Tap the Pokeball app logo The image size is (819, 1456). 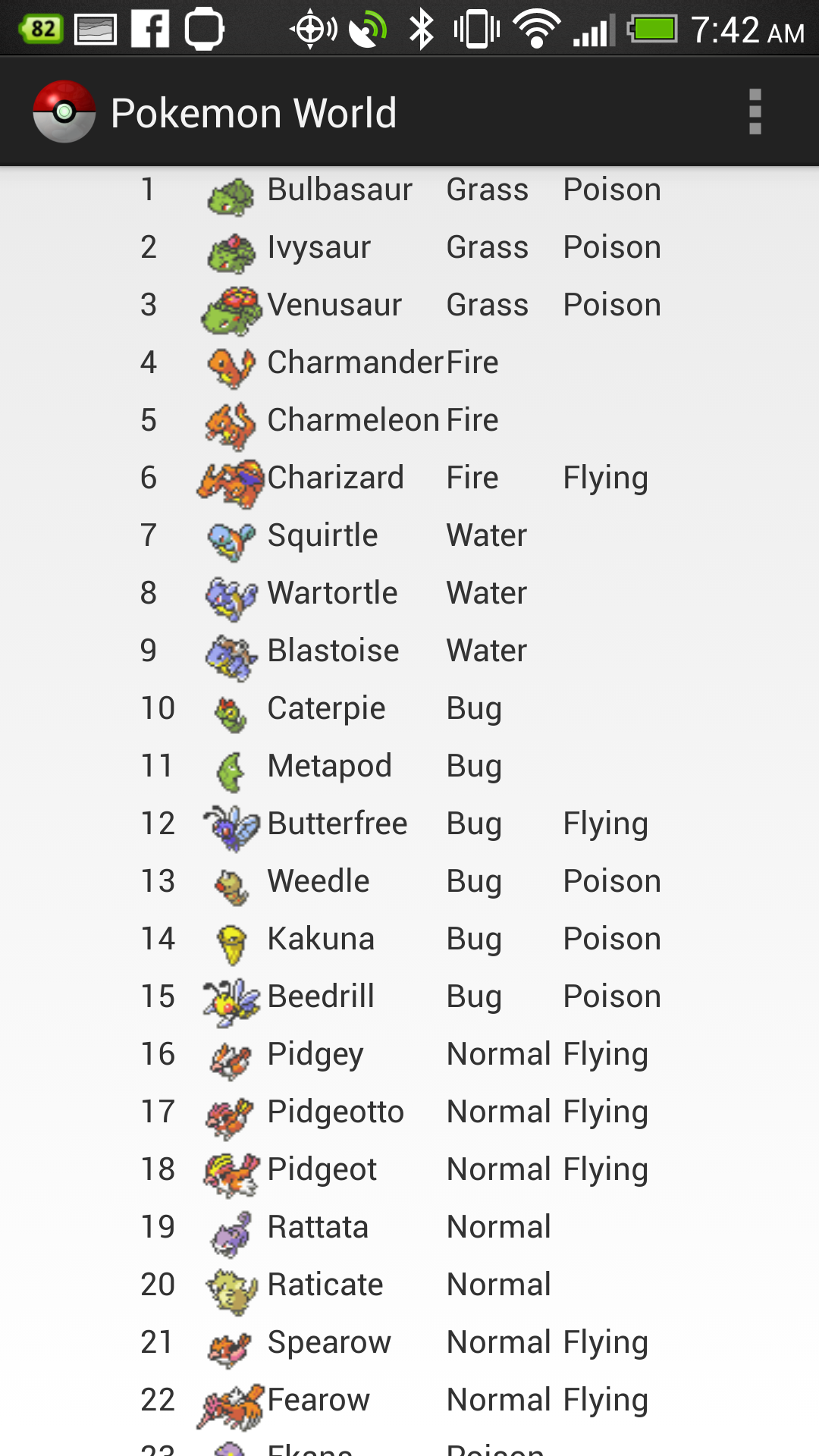coord(67,111)
